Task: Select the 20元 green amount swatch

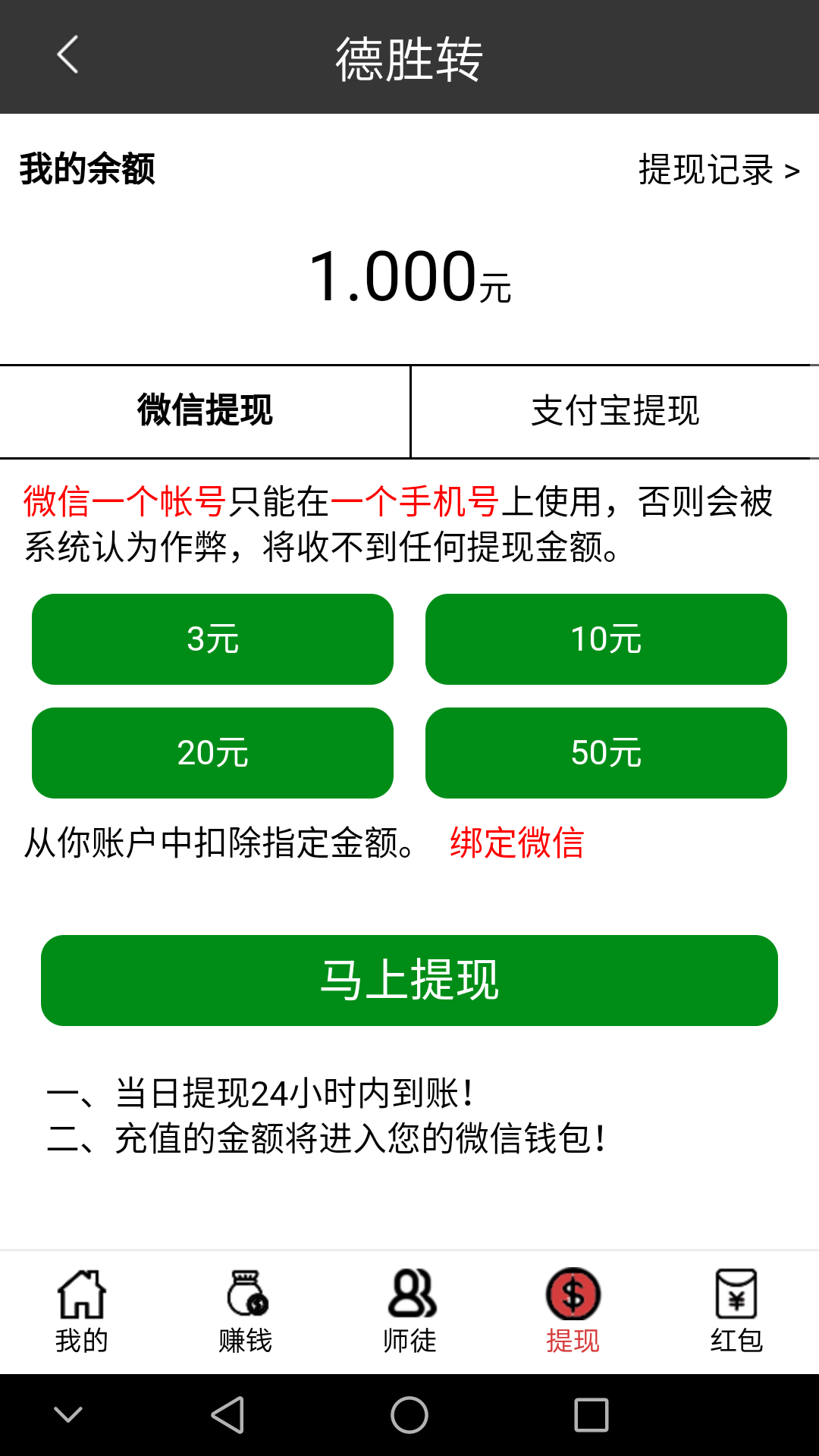Action: 212,753
